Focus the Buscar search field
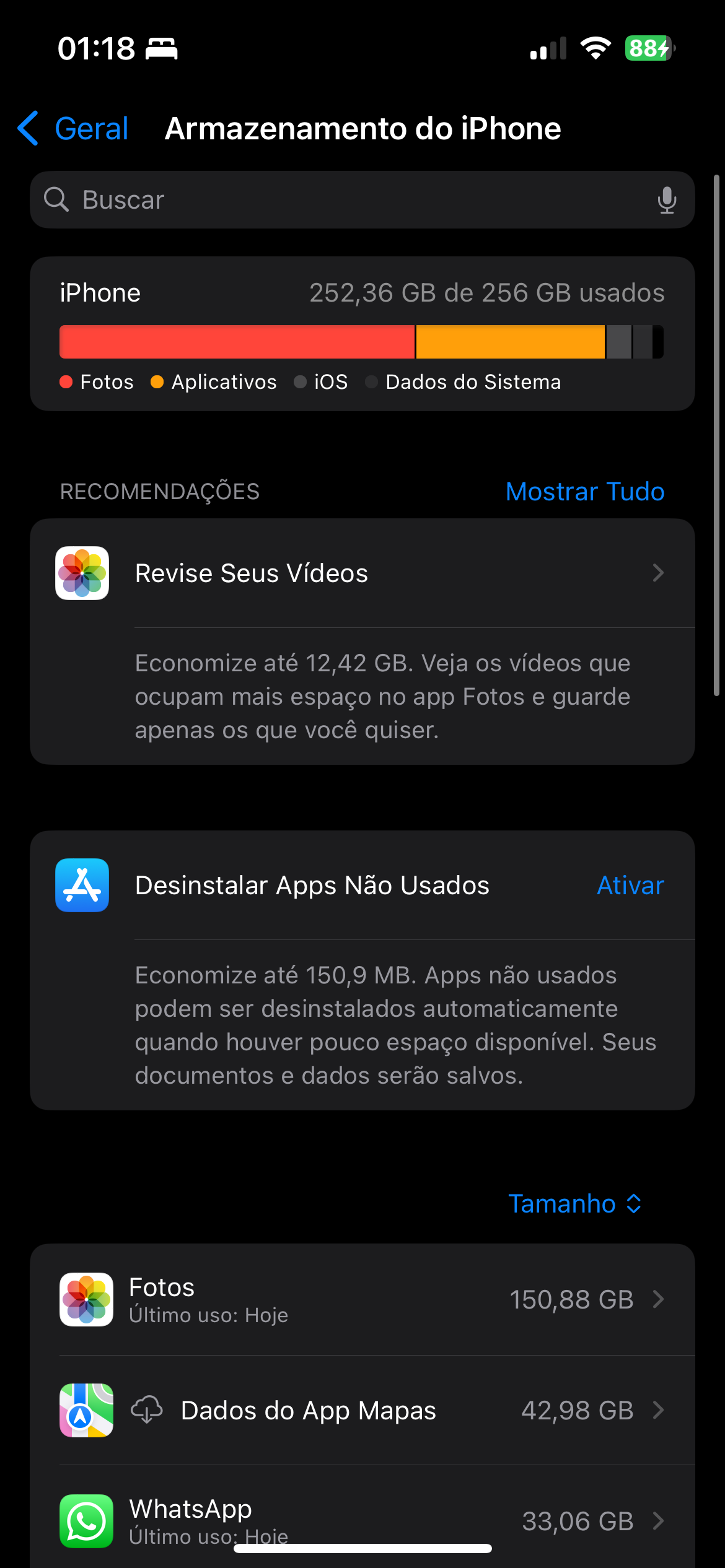 pyautogui.click(x=347, y=200)
